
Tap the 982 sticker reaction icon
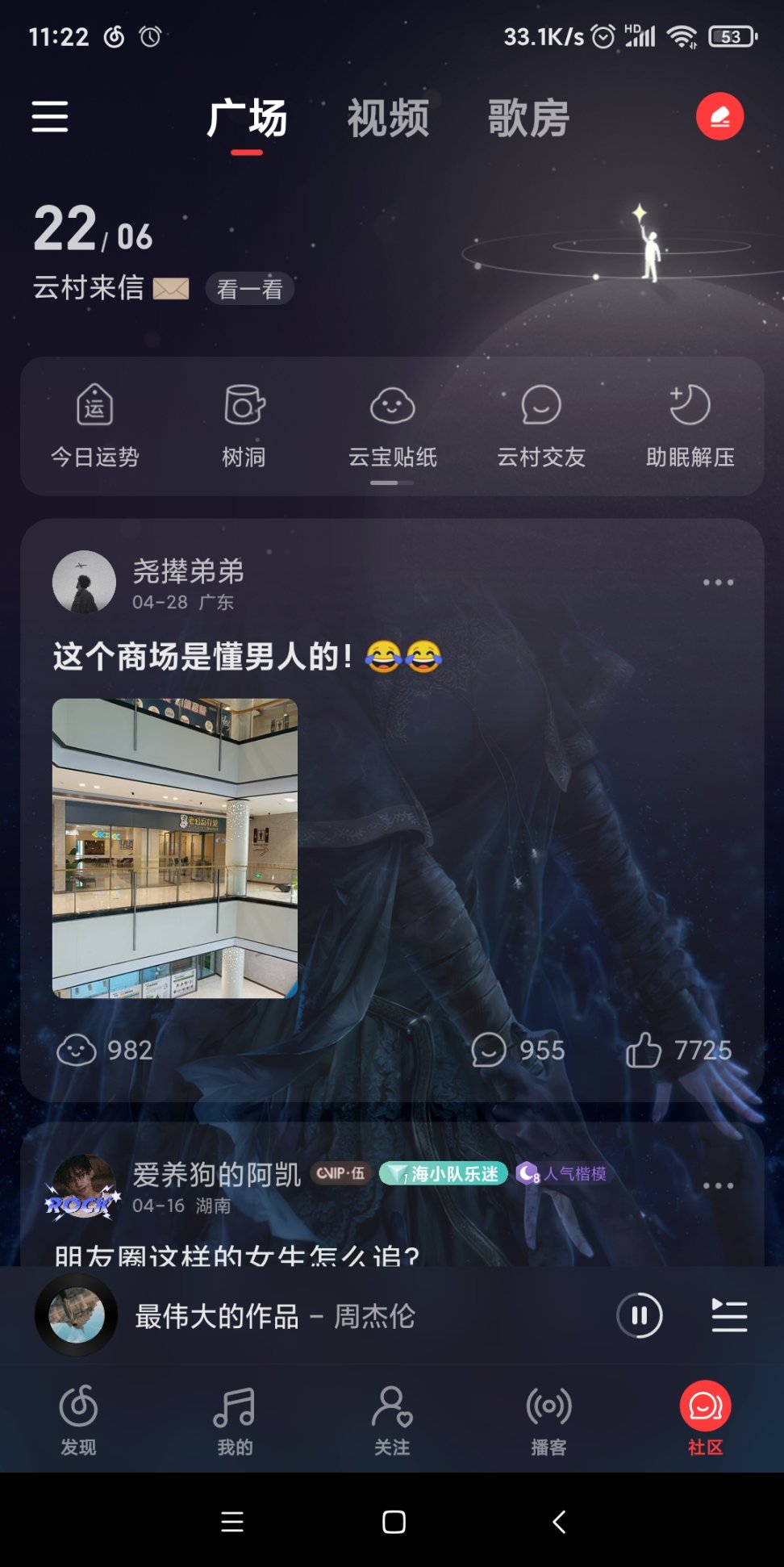pyautogui.click(x=77, y=1050)
